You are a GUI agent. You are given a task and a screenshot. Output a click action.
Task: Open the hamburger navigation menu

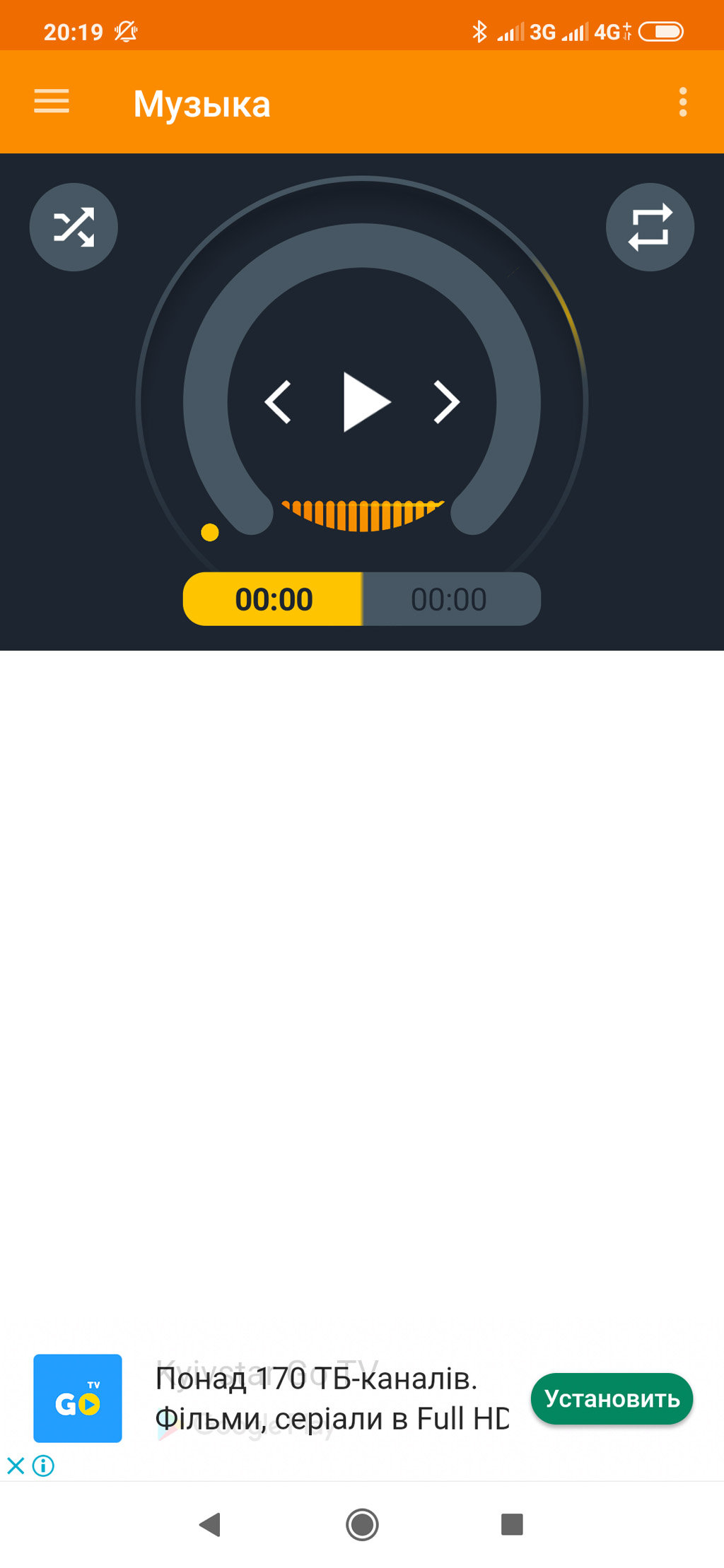(x=52, y=102)
